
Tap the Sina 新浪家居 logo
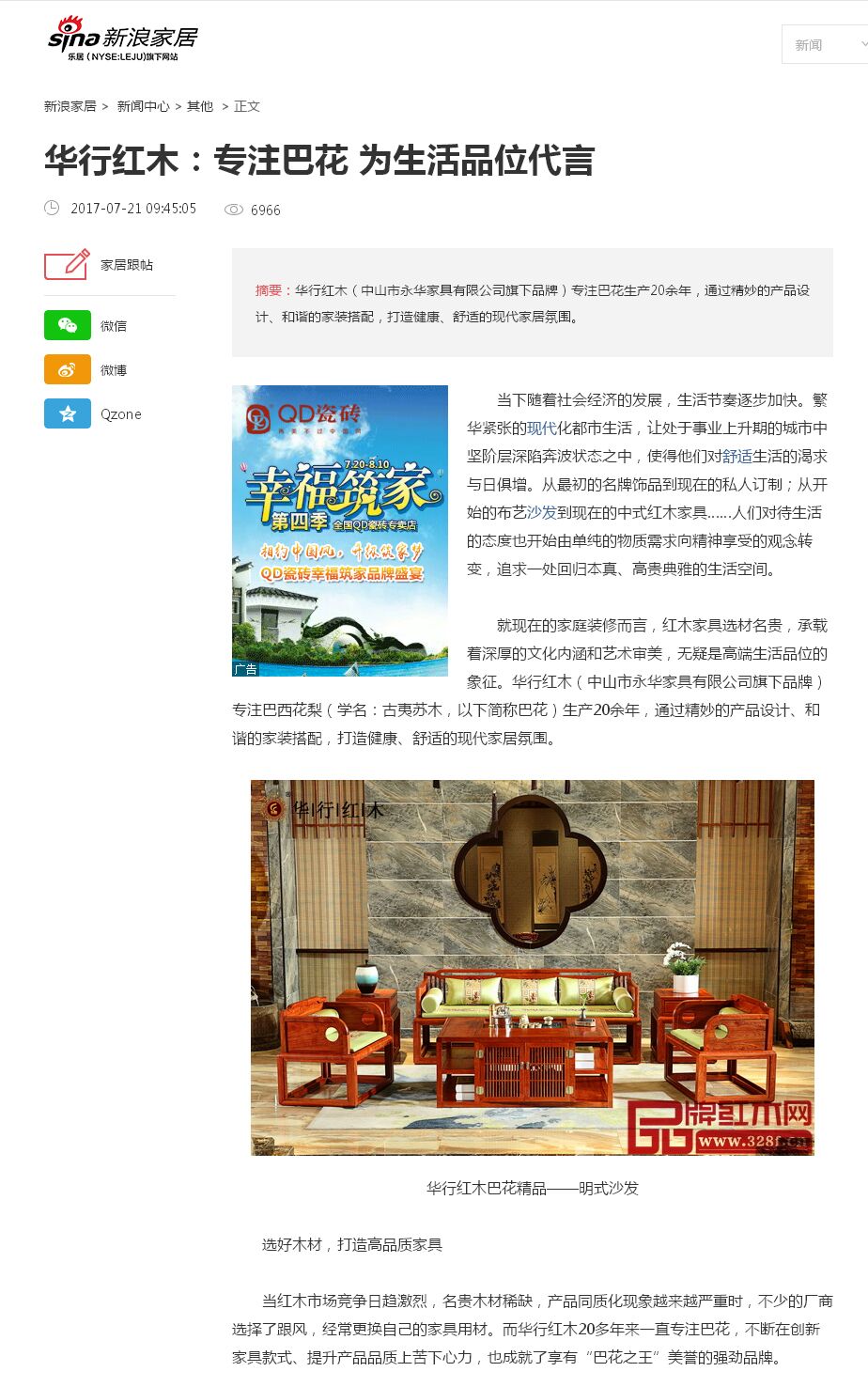122,39
